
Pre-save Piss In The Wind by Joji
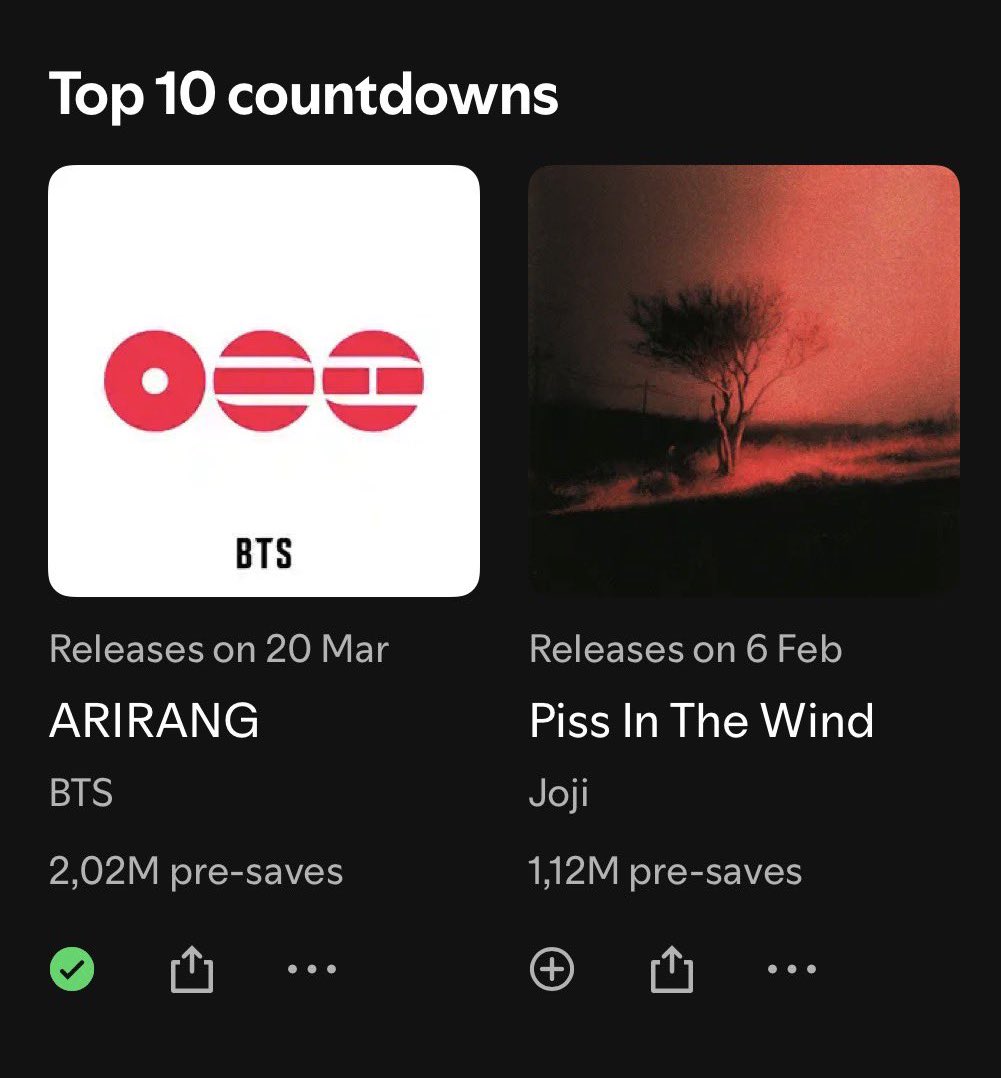tap(552, 969)
